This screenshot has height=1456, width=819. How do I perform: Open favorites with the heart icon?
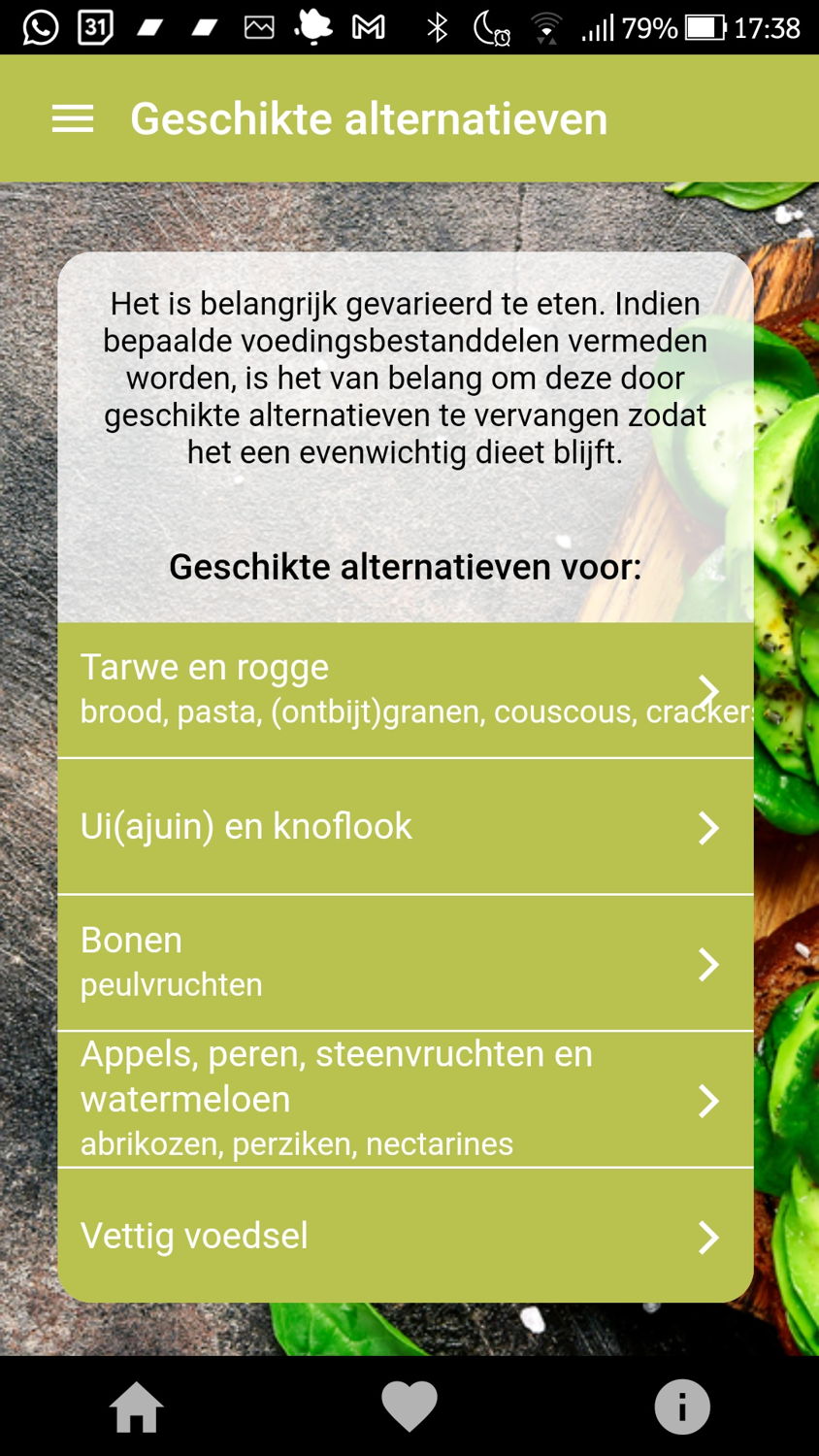[409, 1406]
